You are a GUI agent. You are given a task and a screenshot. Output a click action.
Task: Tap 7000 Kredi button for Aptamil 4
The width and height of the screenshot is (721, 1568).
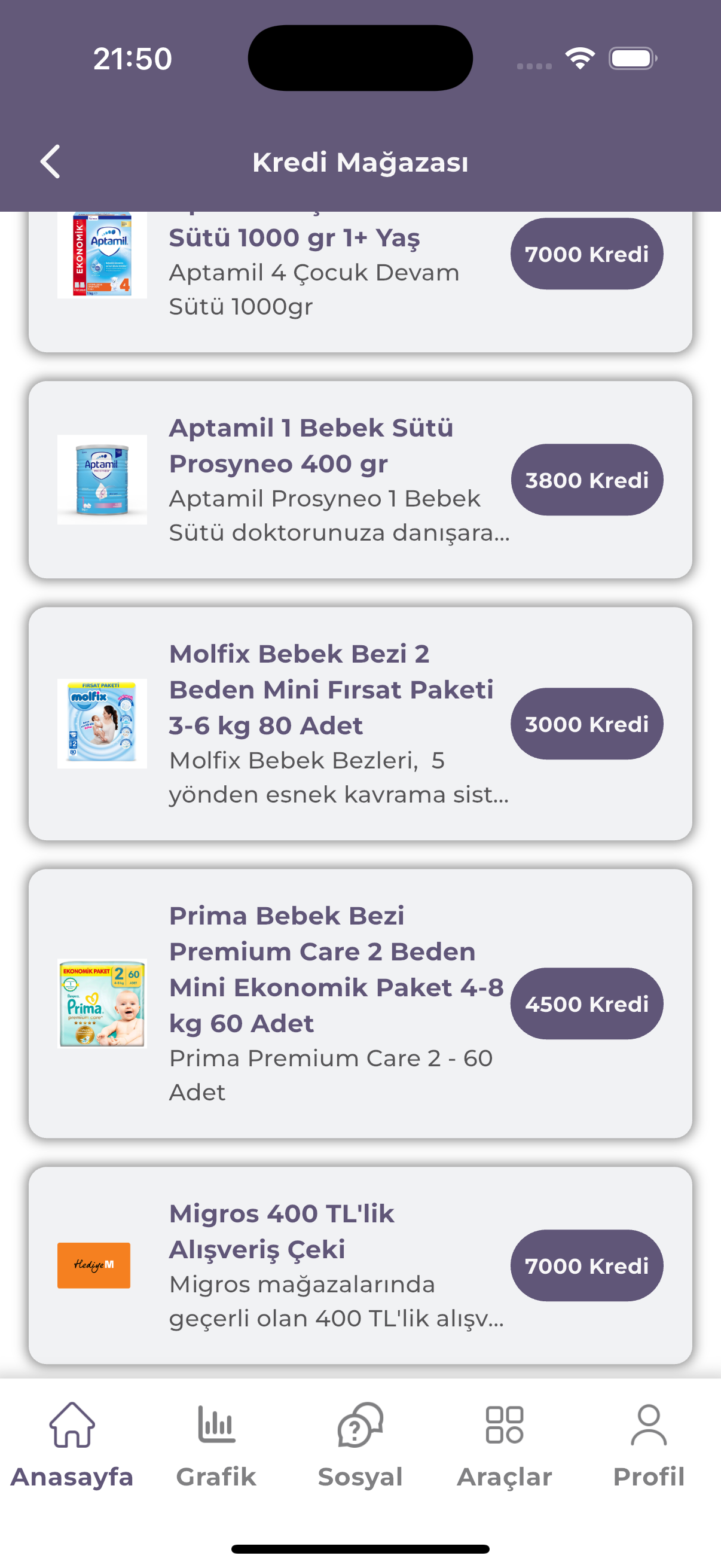tap(586, 254)
